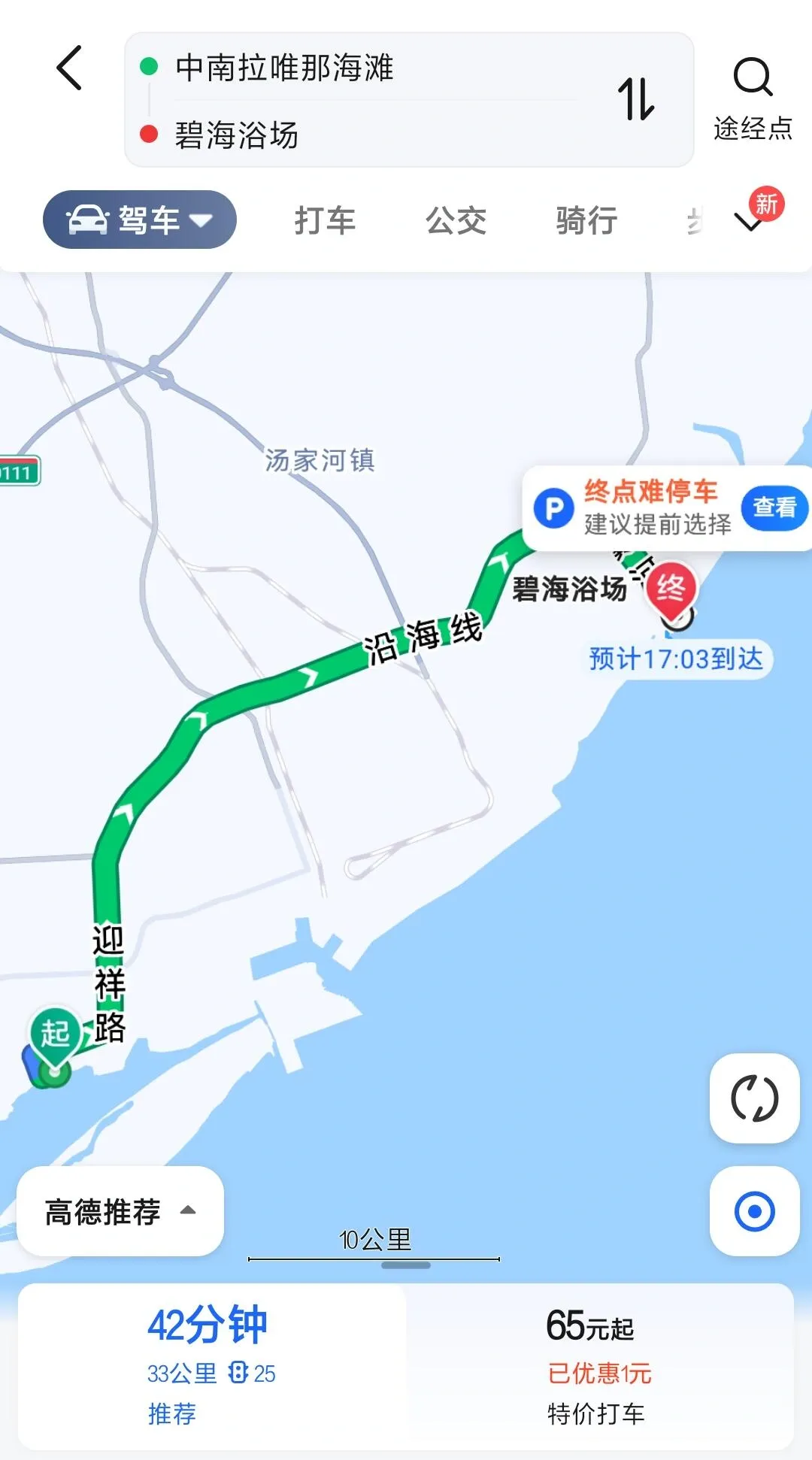Screen dimensions: 812x1460
Task: Expand more travel modes chevron
Action: click(748, 222)
